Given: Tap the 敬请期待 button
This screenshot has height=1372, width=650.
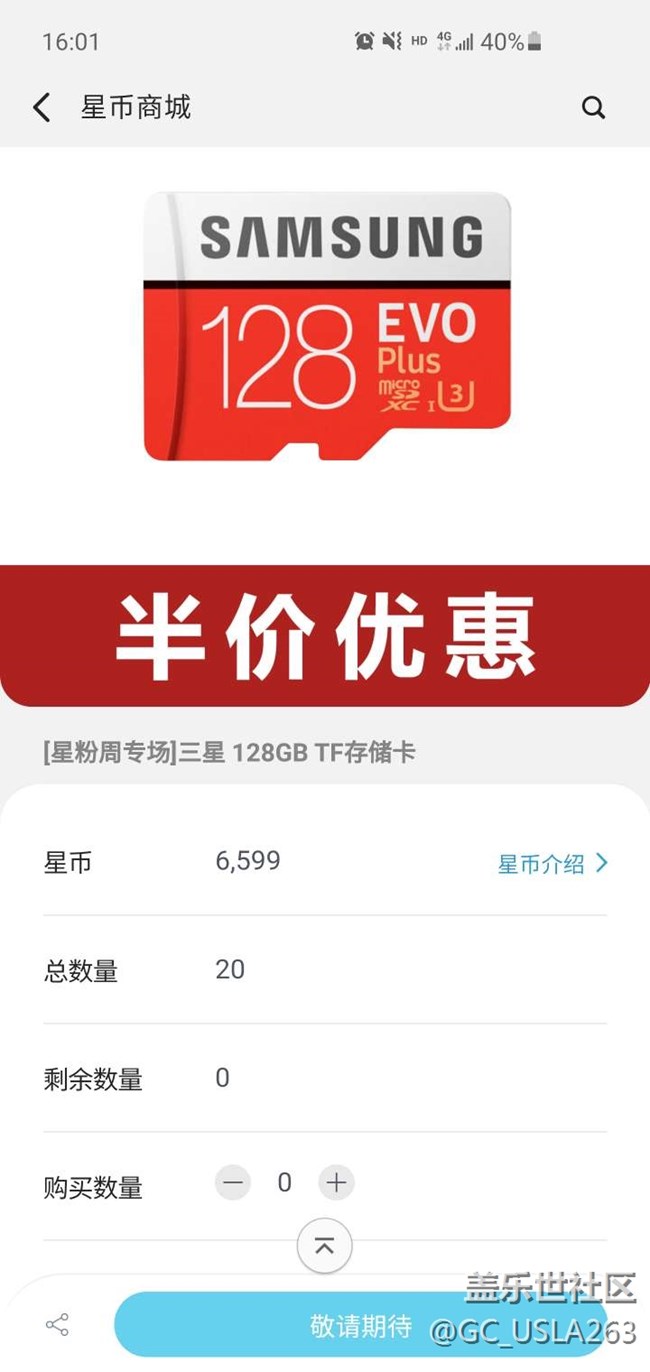Looking at the screenshot, I should coord(360,1326).
